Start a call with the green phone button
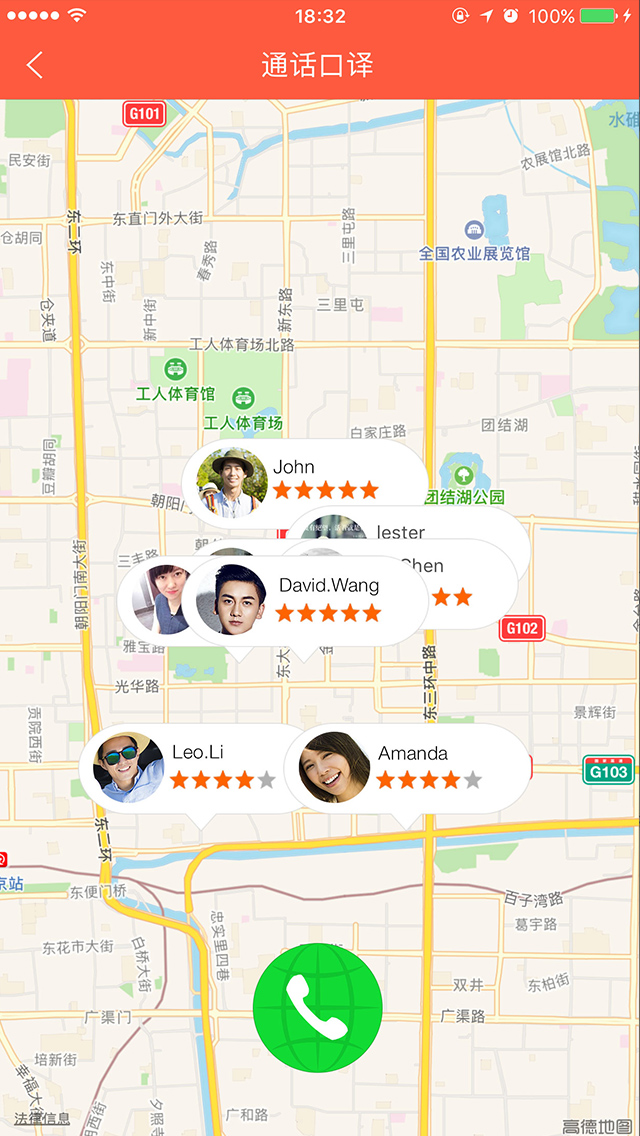 (x=318, y=1007)
